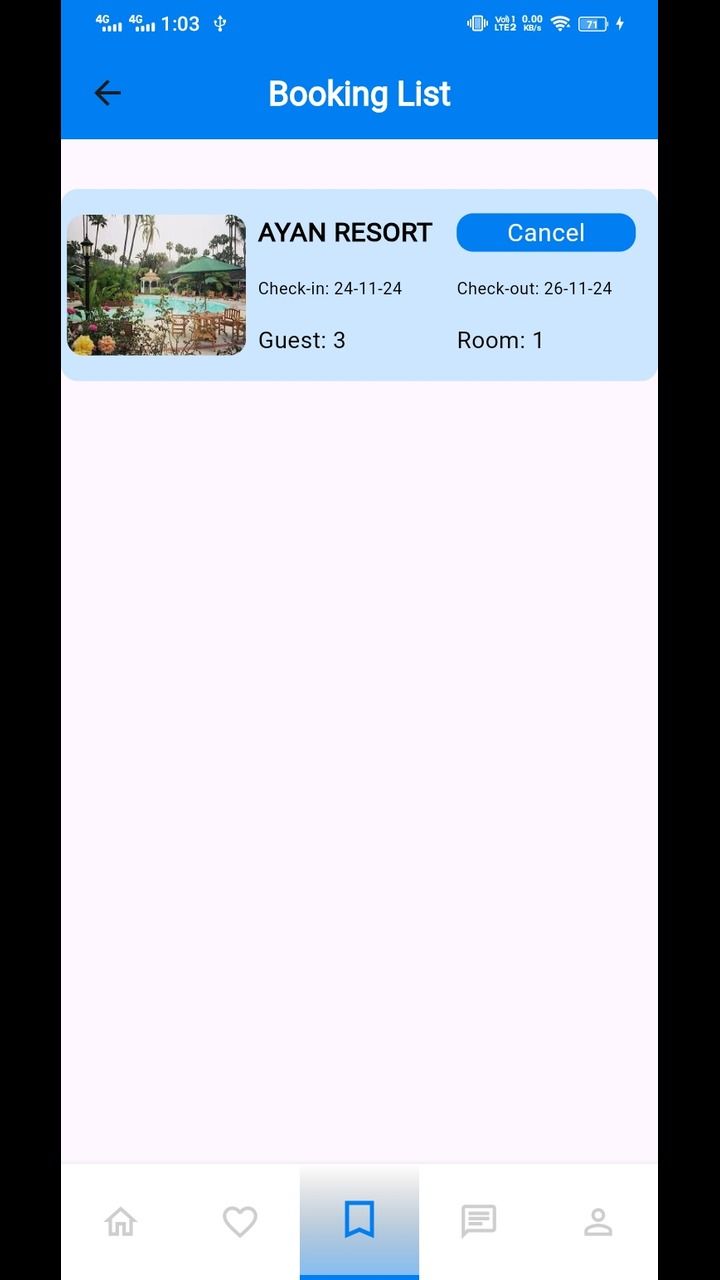Open the Favorites heart tab
Screen dimensions: 720x1280
coord(240,1221)
